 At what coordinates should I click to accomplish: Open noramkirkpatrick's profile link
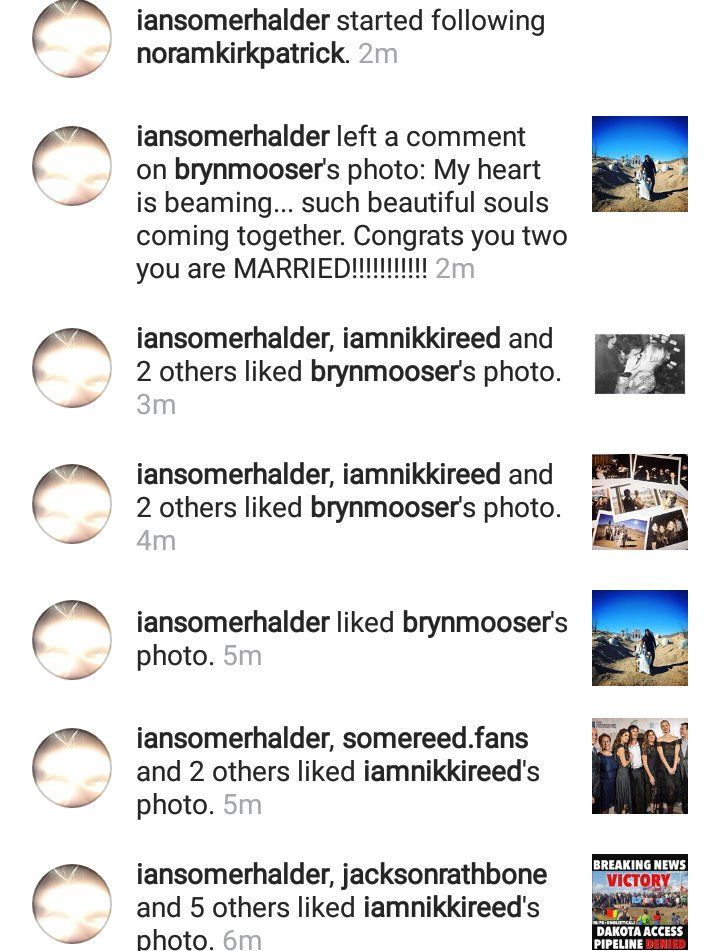(x=240, y=54)
